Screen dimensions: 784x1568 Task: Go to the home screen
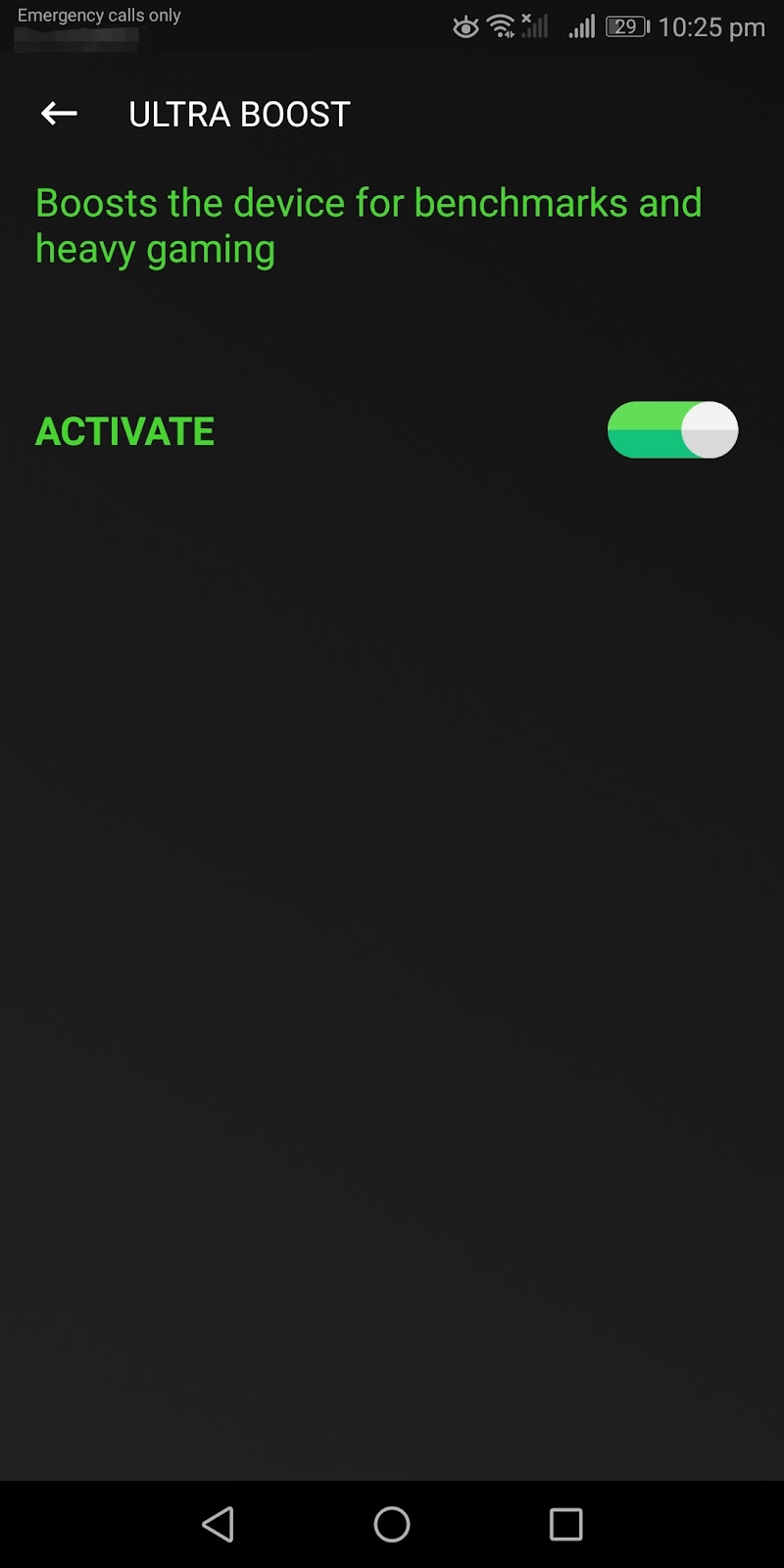pyautogui.click(x=392, y=1524)
